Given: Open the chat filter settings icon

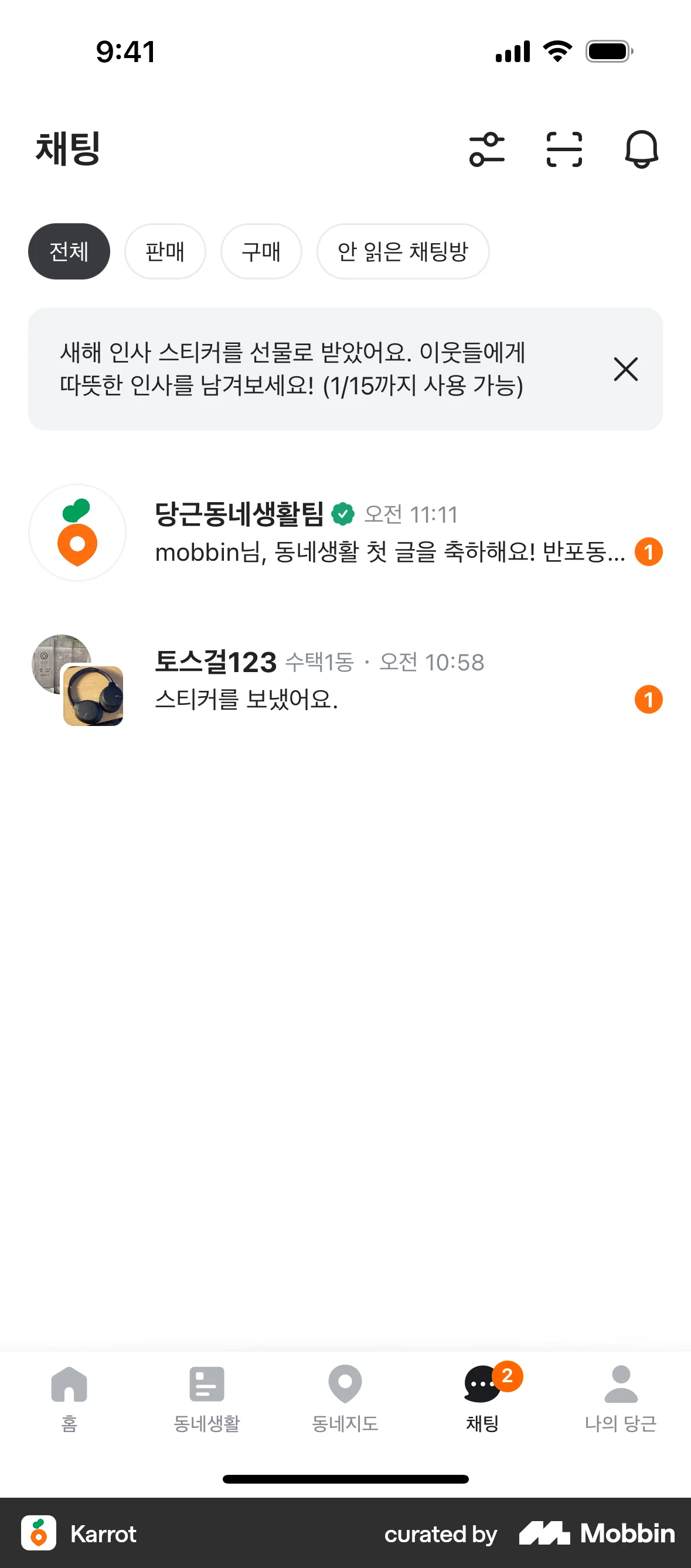Looking at the screenshot, I should [488, 149].
